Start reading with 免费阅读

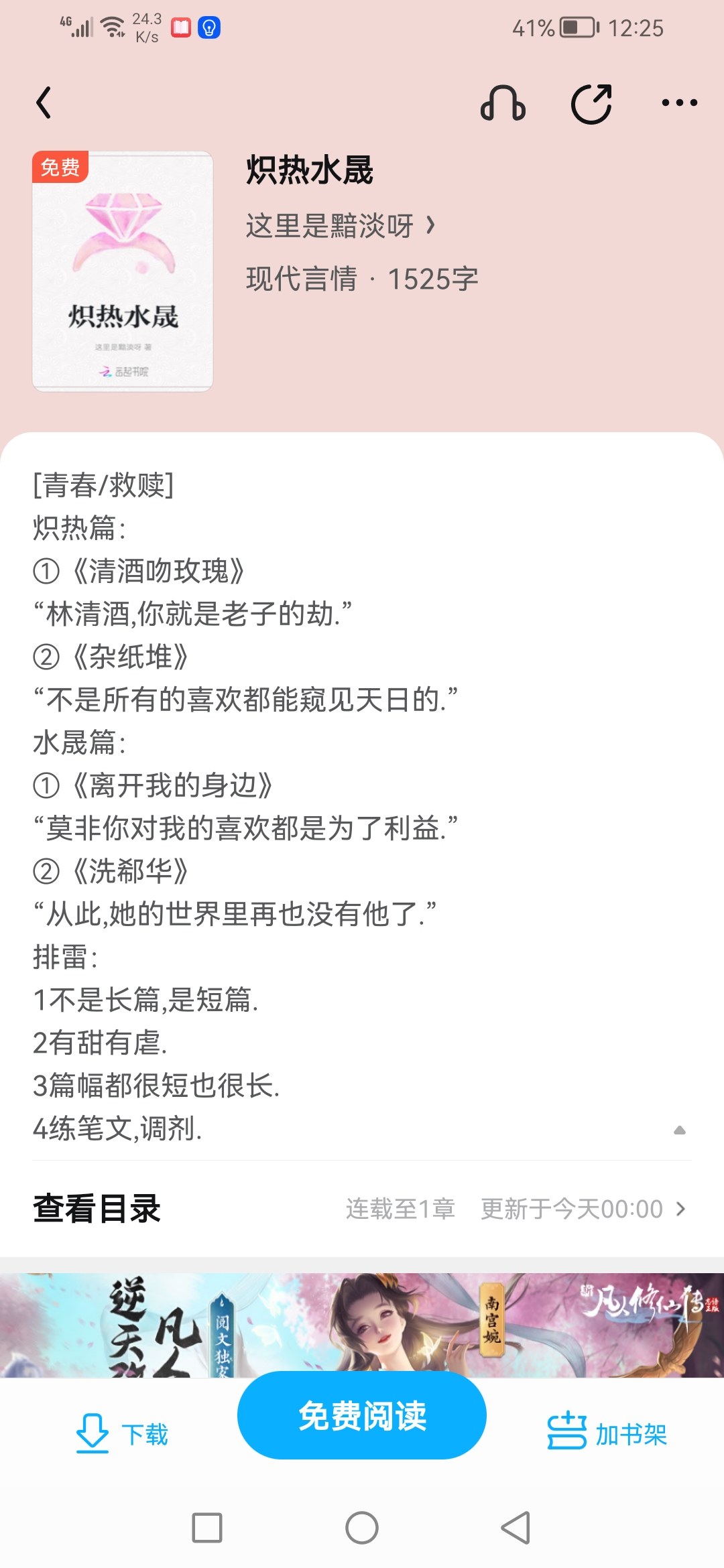coord(362,1415)
